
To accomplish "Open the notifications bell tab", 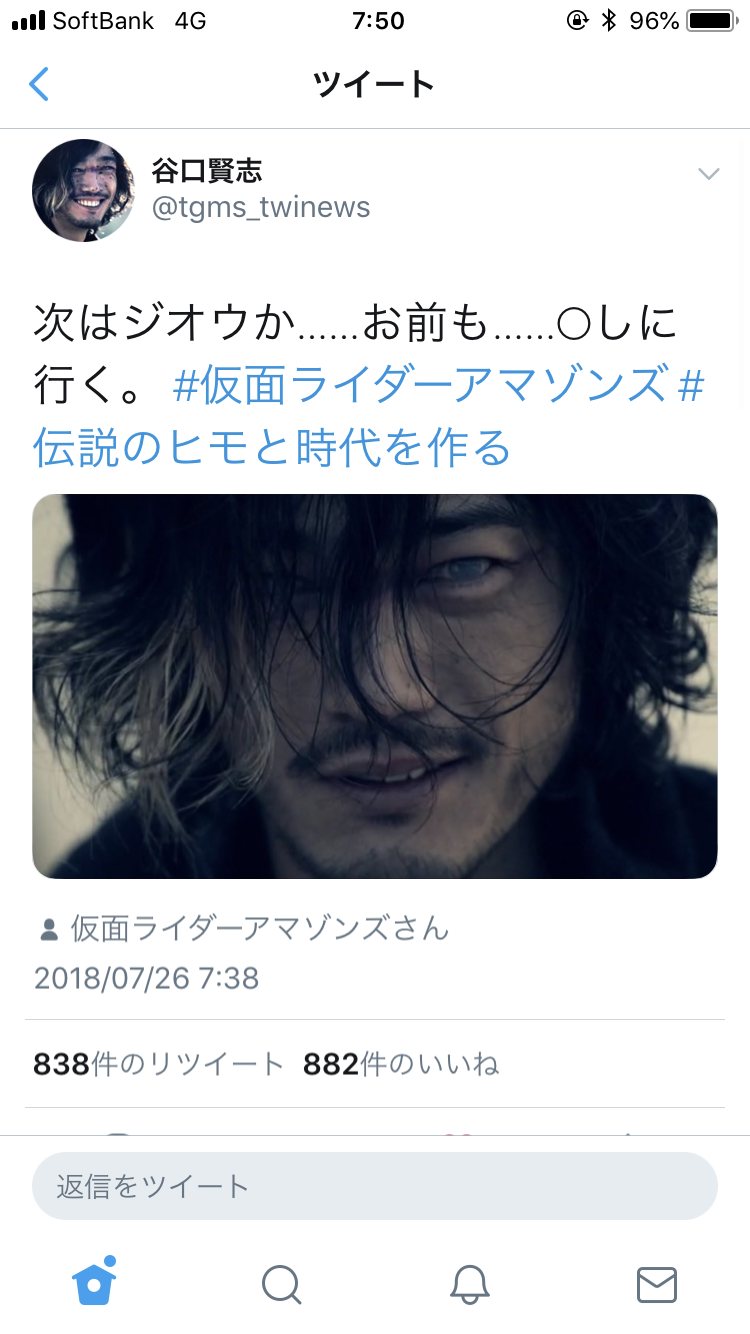I will tap(469, 1285).
